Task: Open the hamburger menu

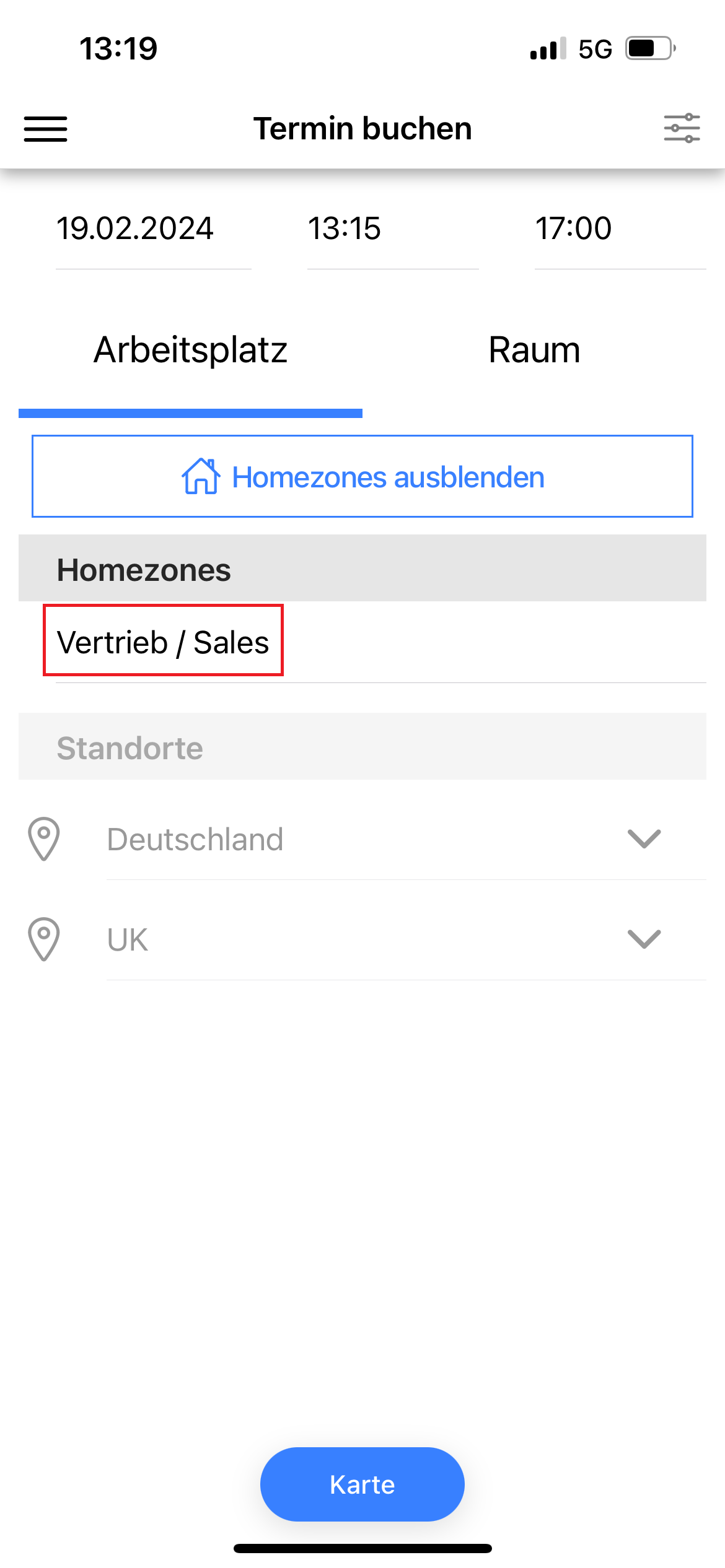Action: pos(45,129)
